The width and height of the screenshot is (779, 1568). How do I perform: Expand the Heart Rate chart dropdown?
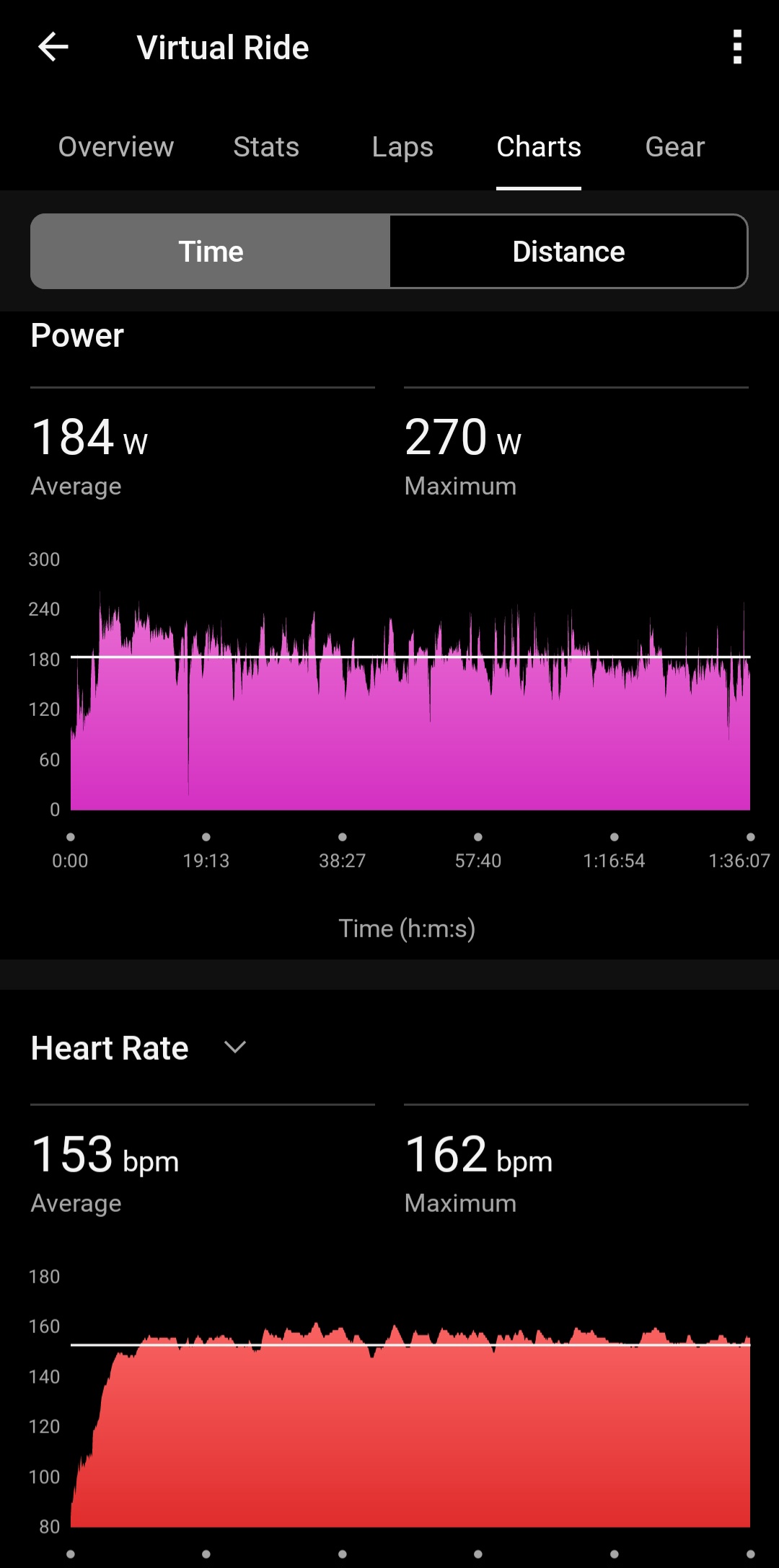pyautogui.click(x=235, y=1047)
